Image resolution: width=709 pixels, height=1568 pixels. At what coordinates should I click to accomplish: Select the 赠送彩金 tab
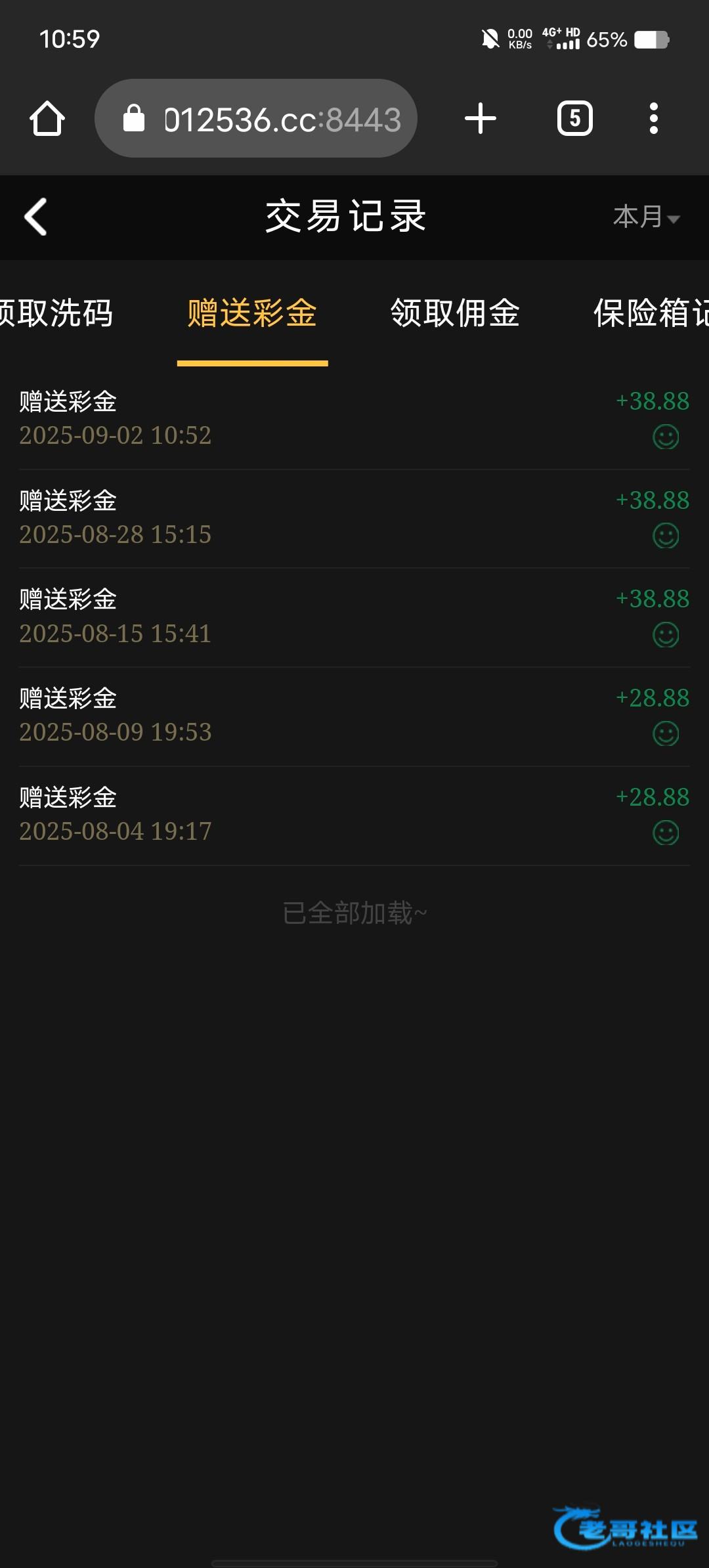[252, 313]
